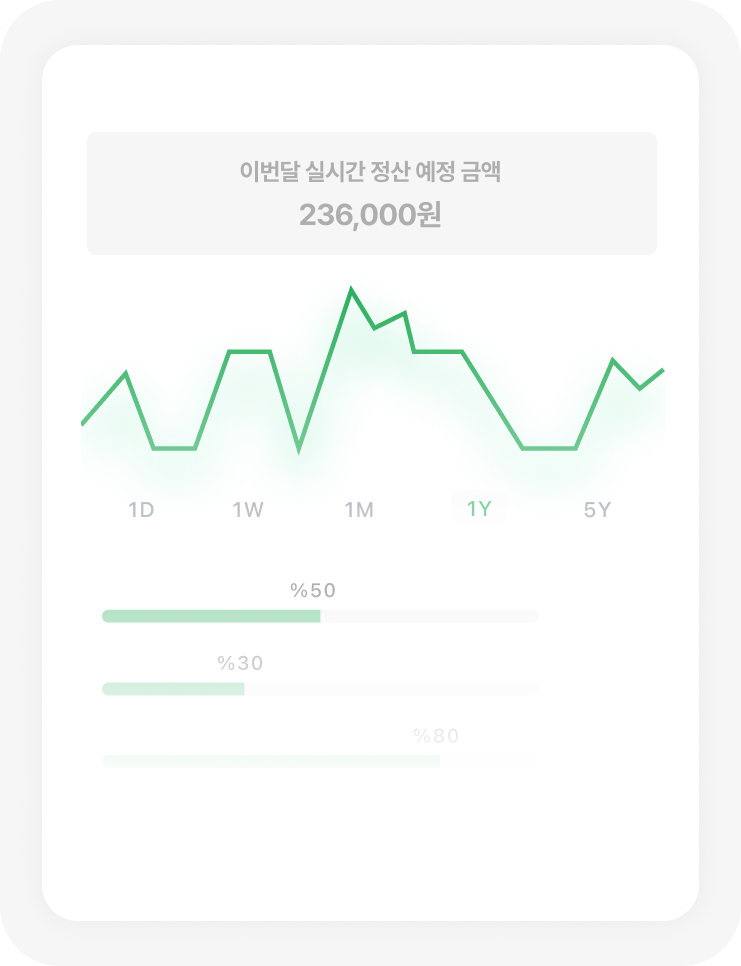The height and width of the screenshot is (966, 741).
Task: Select the %50 progress bar
Action: 320,614
